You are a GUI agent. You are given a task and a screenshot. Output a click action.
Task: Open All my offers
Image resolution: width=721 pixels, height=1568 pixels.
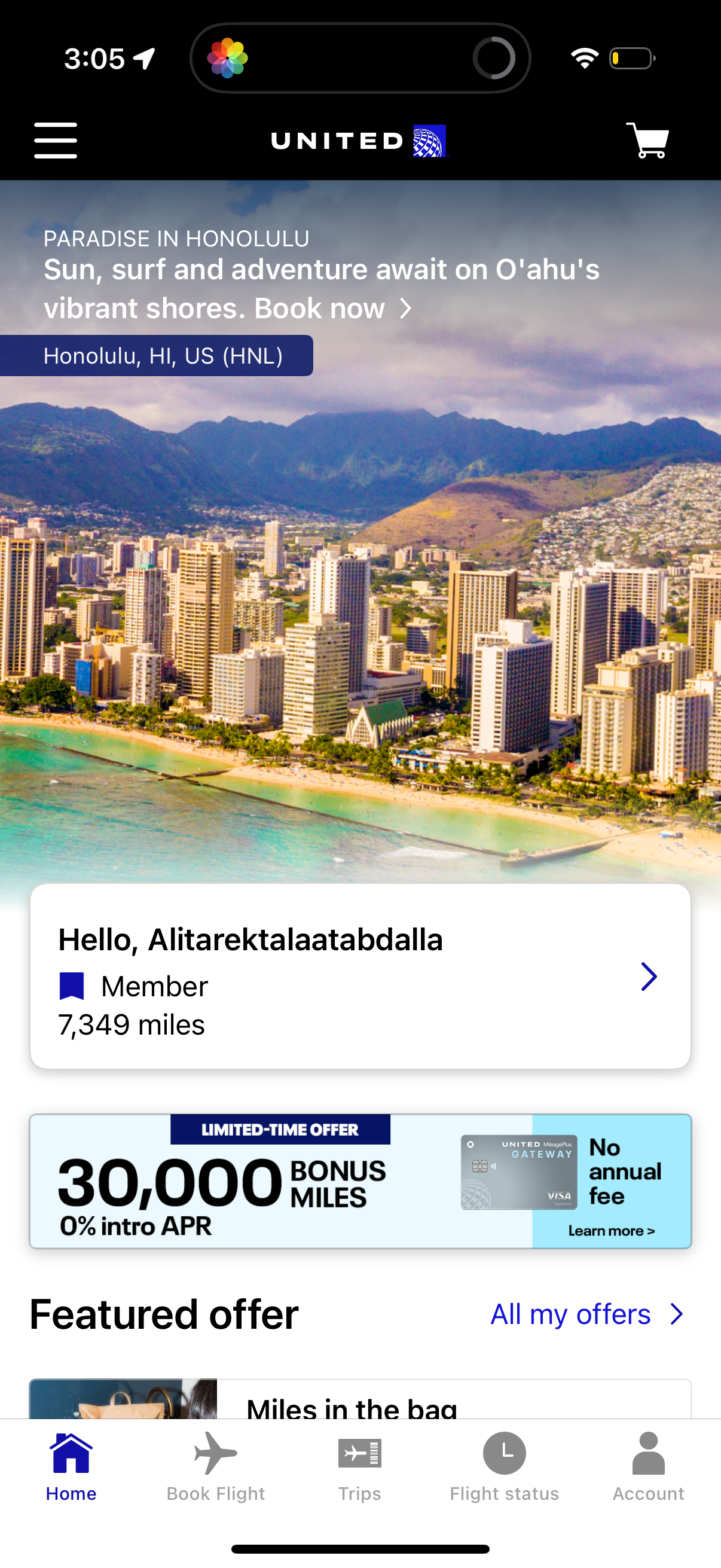[569, 1314]
